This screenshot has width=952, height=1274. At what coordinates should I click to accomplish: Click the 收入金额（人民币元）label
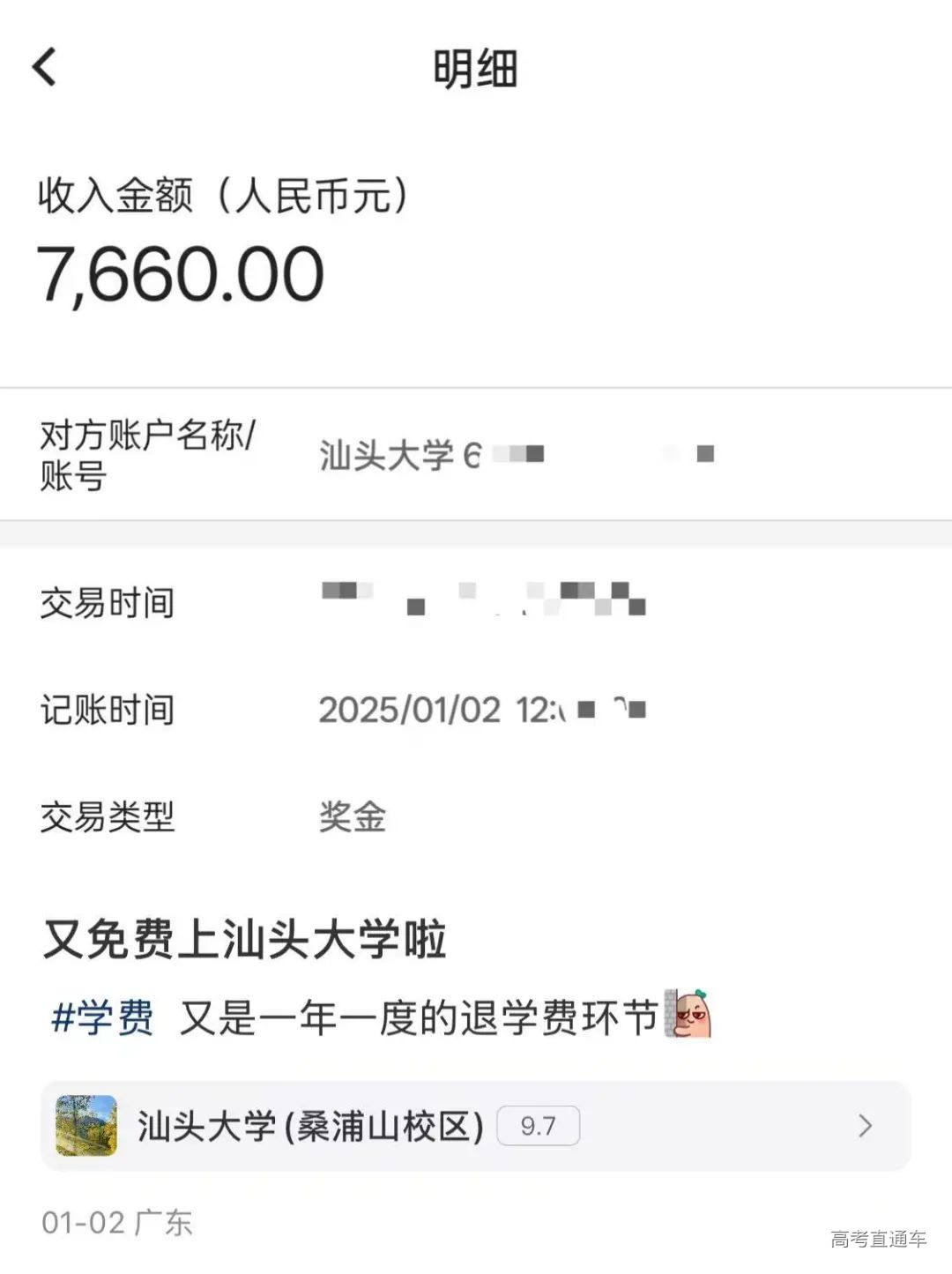(220, 194)
